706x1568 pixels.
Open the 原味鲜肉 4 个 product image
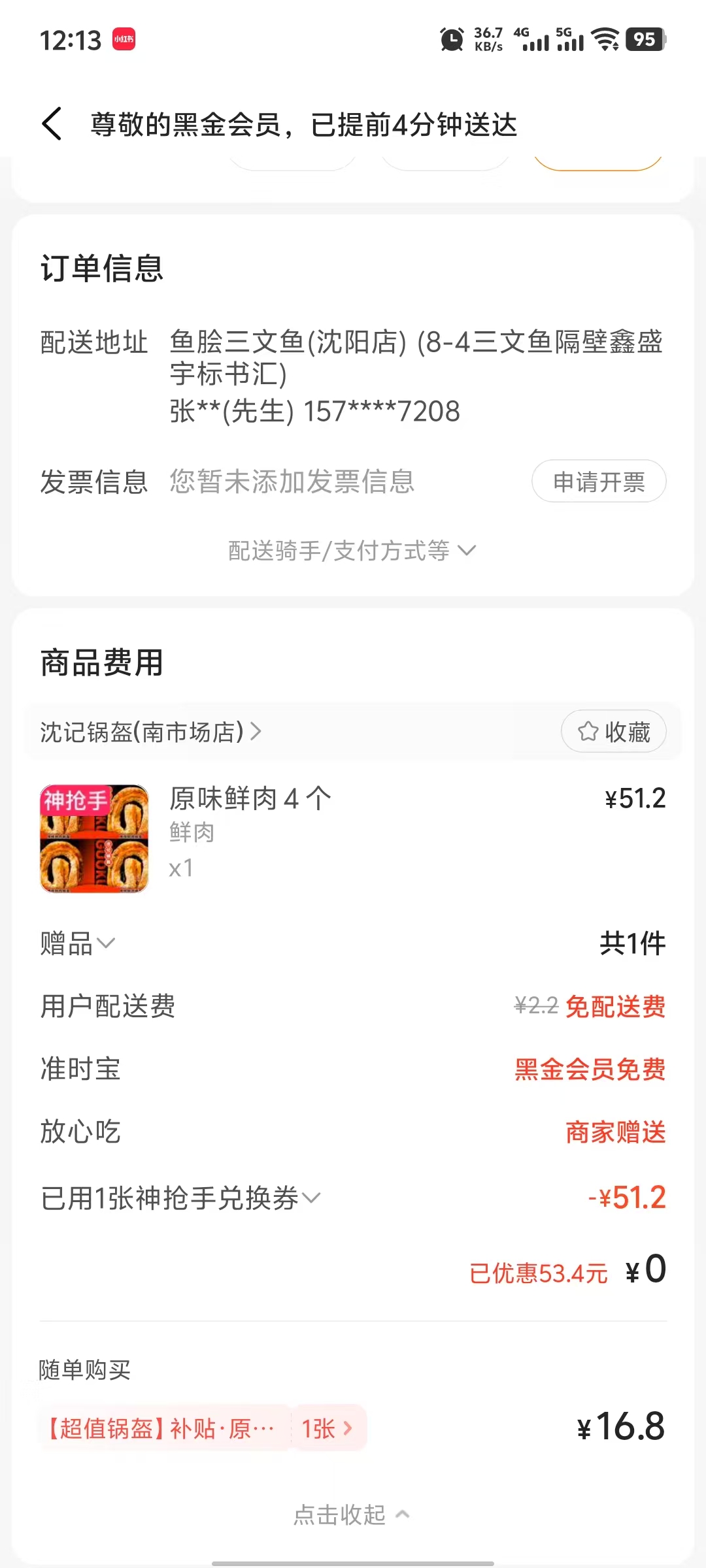coord(95,839)
